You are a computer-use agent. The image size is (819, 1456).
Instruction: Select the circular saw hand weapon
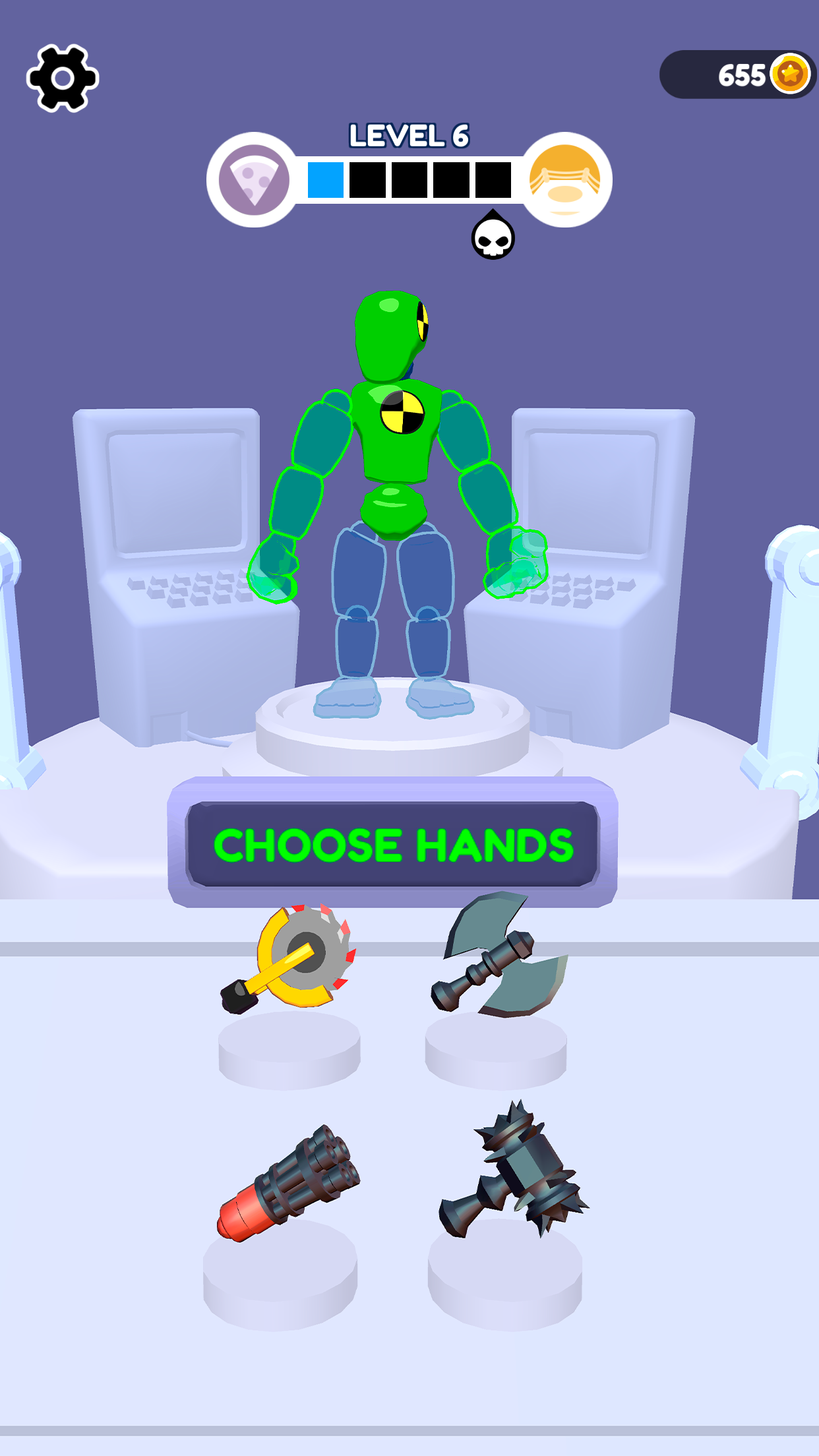(x=291, y=958)
